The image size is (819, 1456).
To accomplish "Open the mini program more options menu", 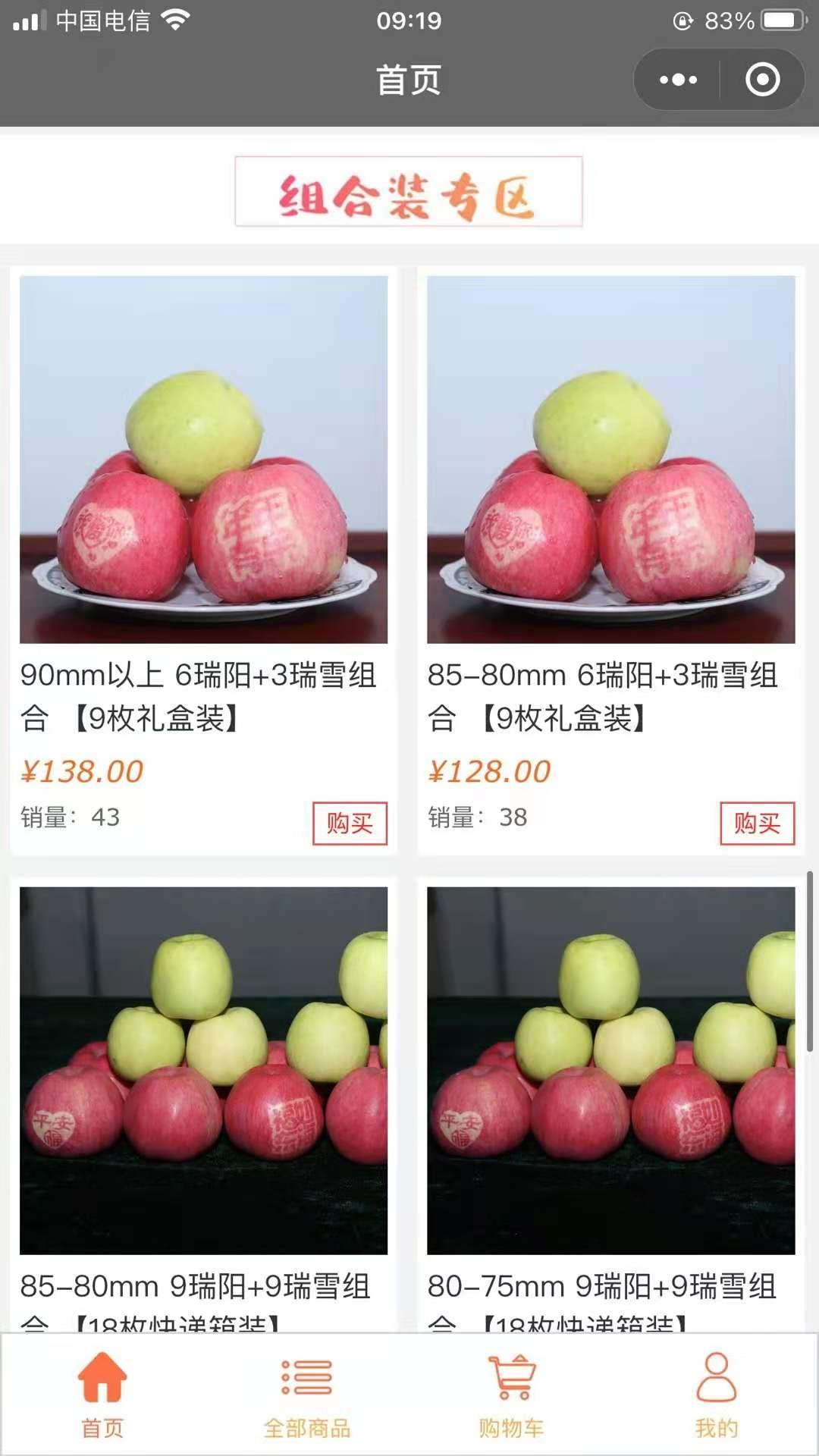I will click(678, 80).
